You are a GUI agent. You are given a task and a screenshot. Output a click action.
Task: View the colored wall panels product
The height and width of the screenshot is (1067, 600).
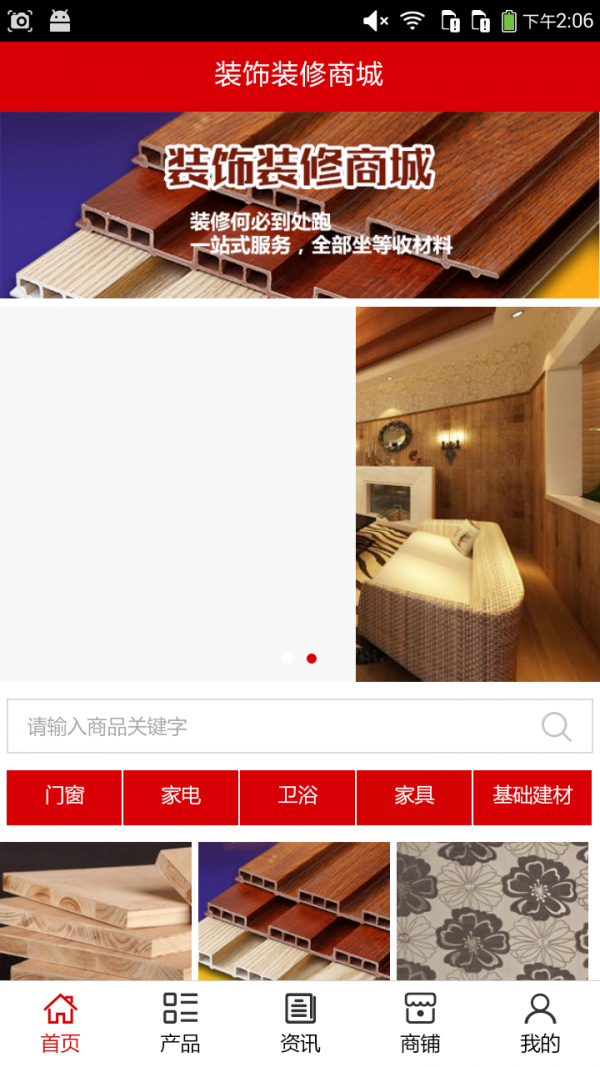click(x=294, y=911)
